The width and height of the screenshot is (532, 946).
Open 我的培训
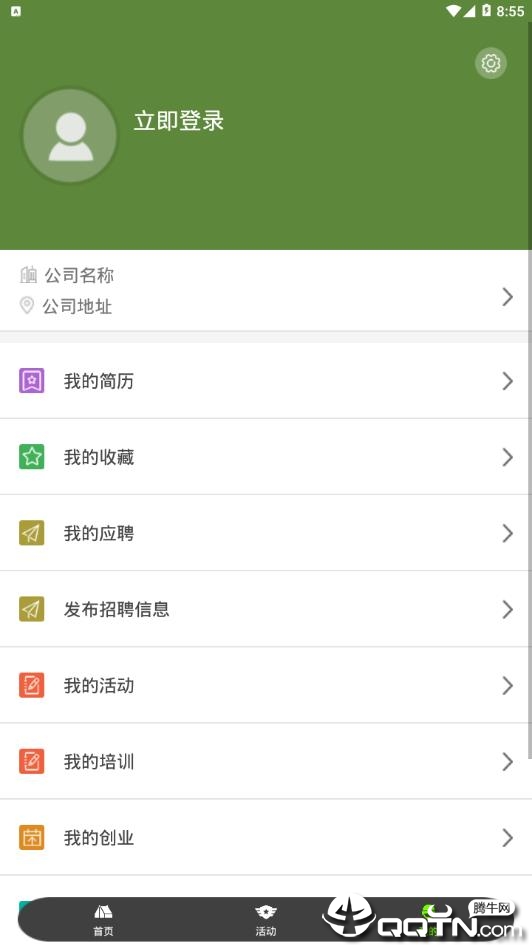266,761
